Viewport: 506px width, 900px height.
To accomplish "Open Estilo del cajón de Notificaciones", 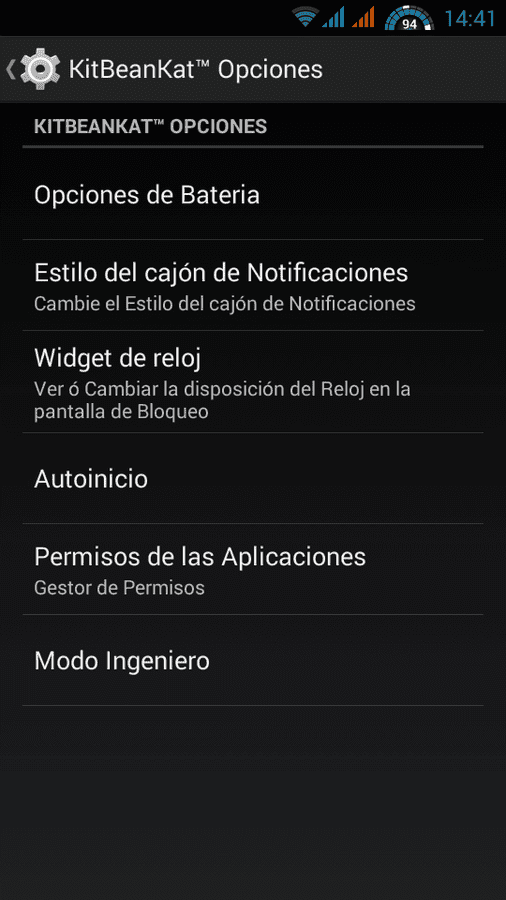I will point(253,285).
